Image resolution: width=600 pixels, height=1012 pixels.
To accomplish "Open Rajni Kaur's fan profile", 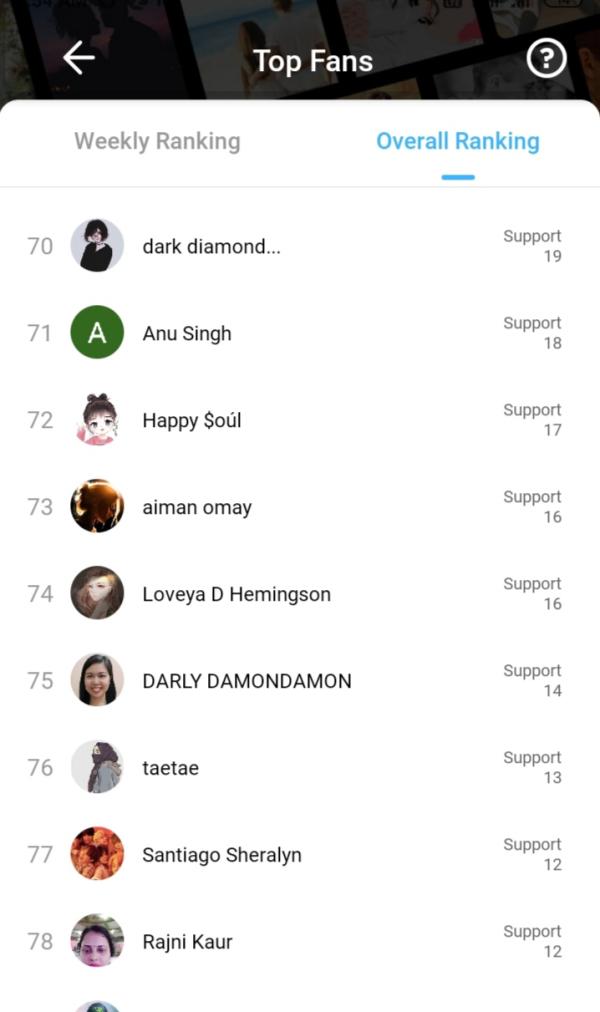I will tap(187, 942).
